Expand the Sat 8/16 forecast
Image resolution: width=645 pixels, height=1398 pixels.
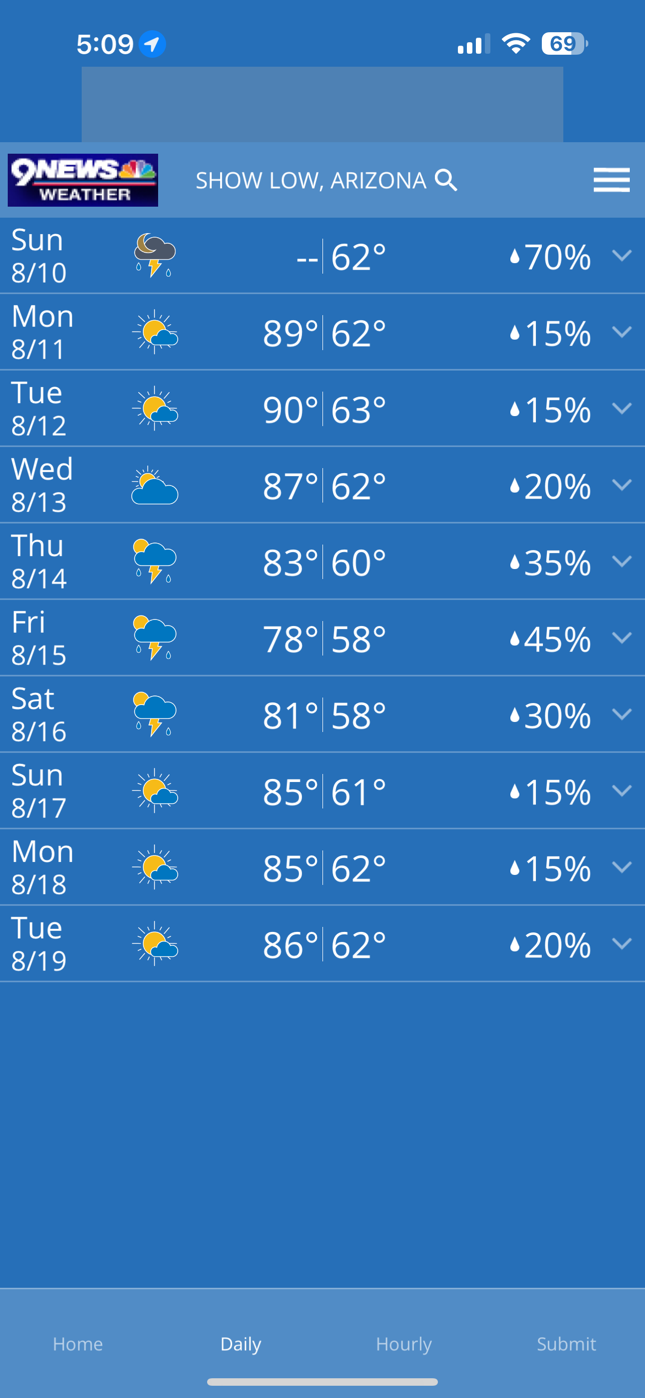[x=622, y=715]
